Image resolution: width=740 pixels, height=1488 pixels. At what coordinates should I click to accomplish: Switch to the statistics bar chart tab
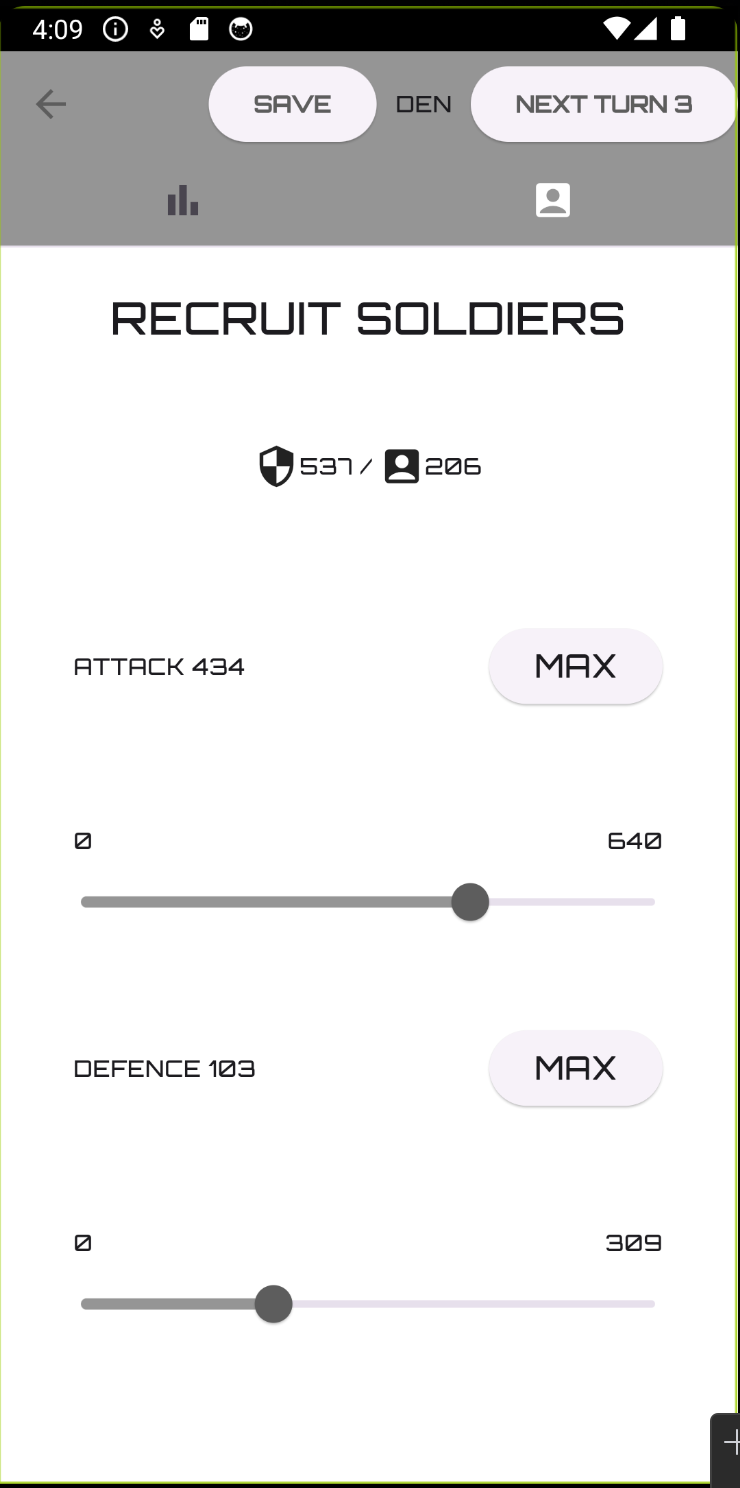pos(183,200)
